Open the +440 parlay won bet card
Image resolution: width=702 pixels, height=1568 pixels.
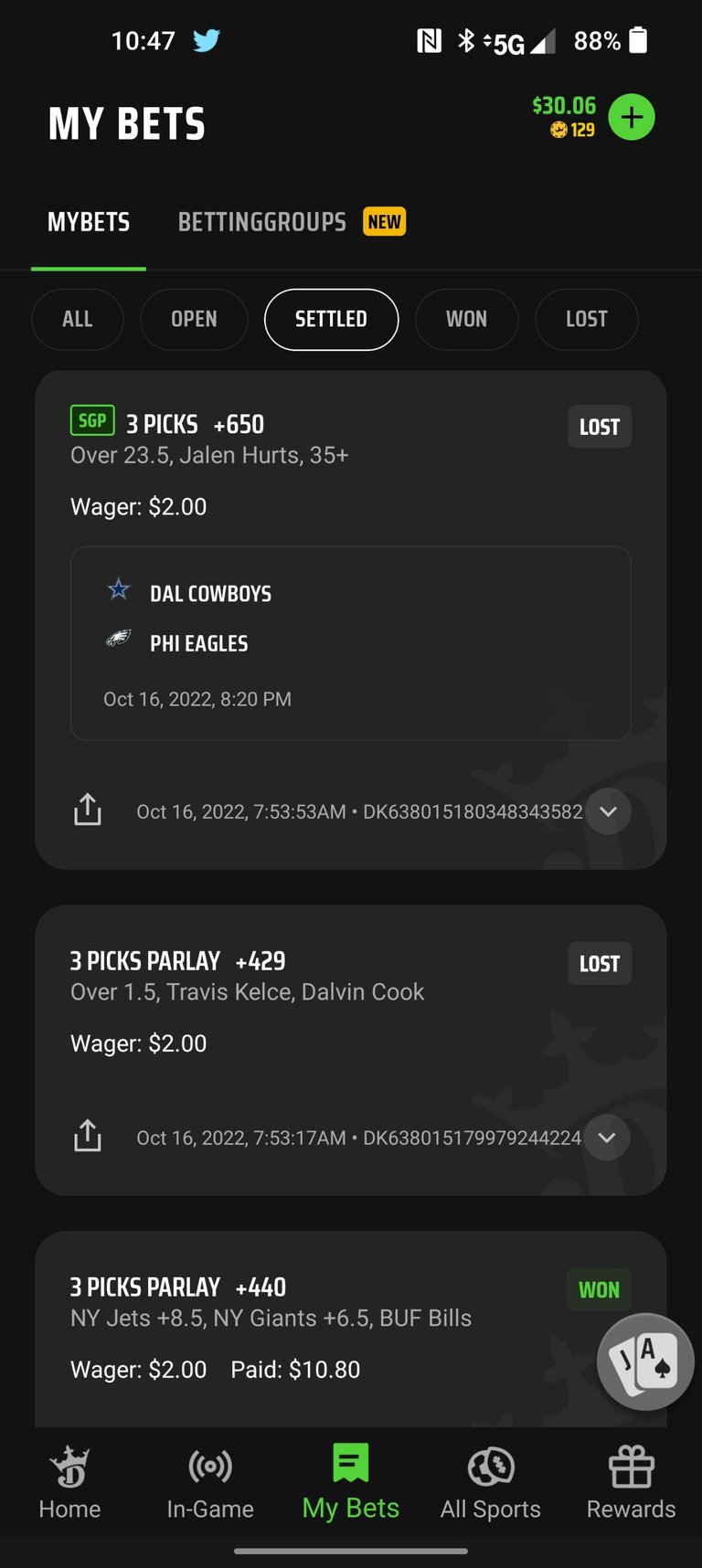(351, 1329)
